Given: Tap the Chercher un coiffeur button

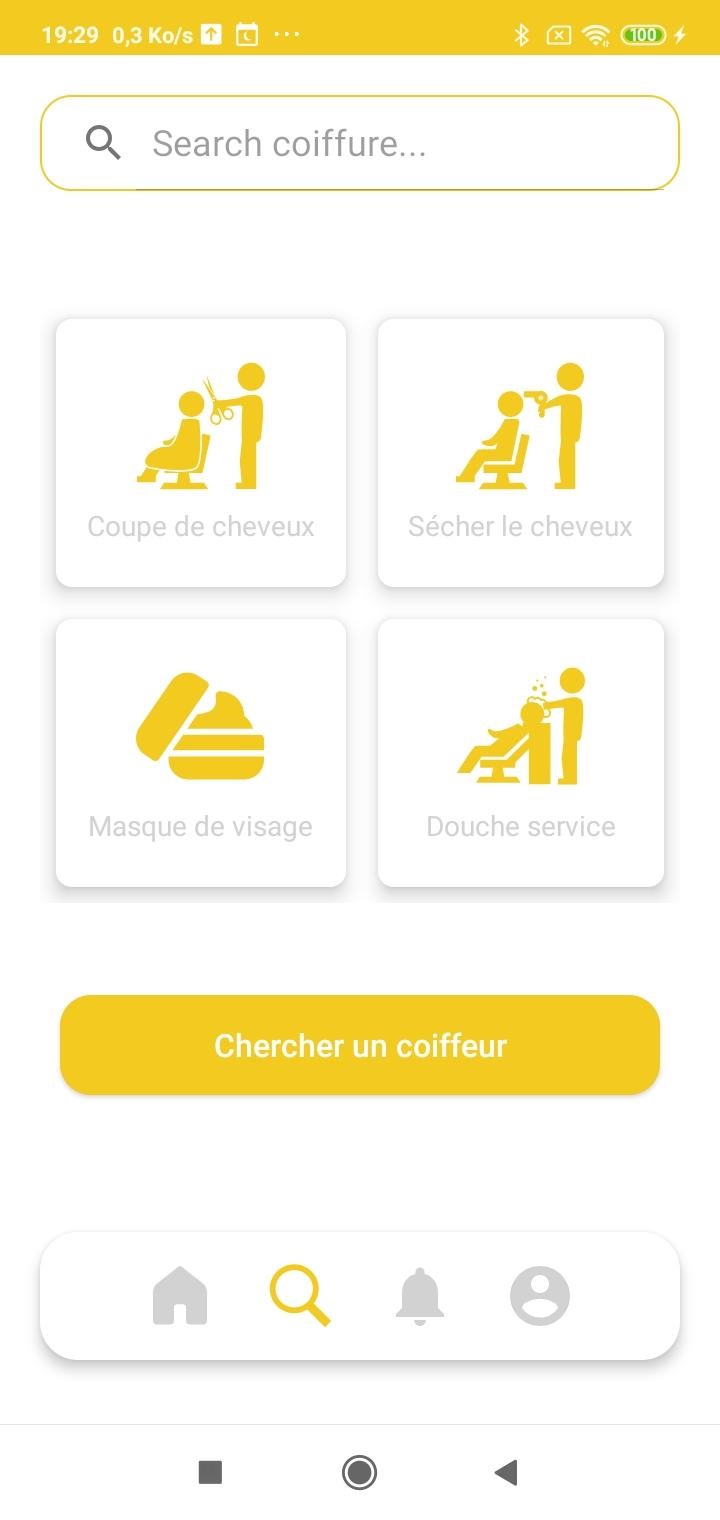Looking at the screenshot, I should click(360, 1045).
